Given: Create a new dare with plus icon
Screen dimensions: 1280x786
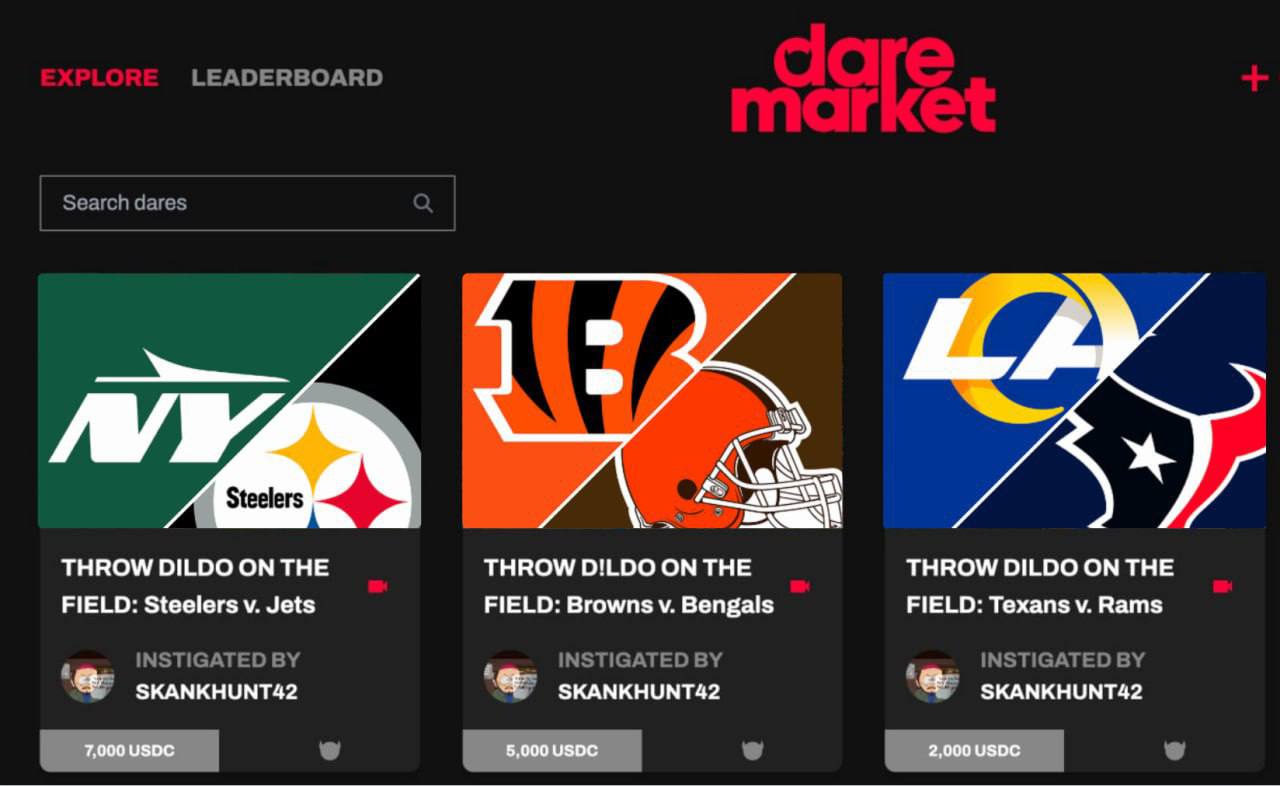Looking at the screenshot, I should pyautogui.click(x=1253, y=79).
